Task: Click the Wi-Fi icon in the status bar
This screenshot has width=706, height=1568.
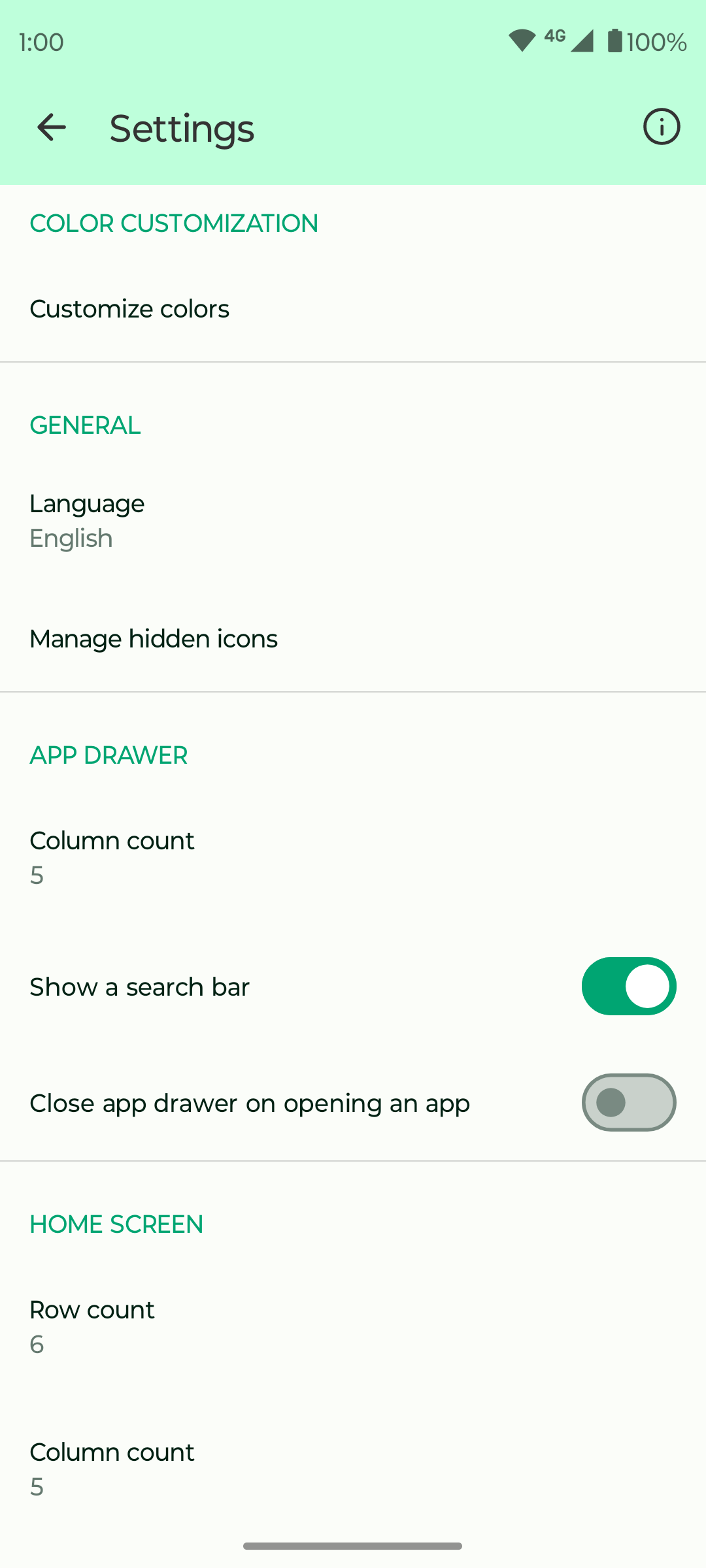Action: [x=521, y=41]
